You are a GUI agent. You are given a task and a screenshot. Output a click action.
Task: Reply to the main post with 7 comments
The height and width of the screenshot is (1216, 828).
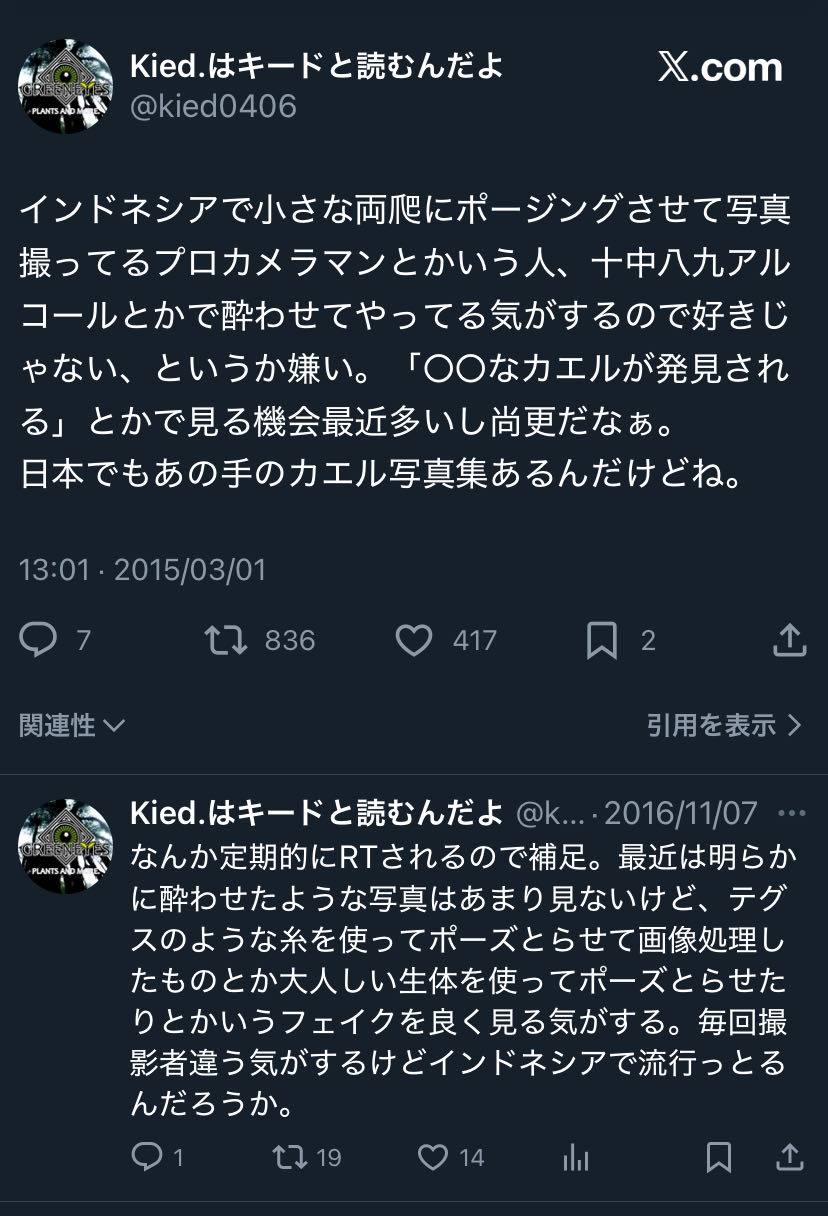coord(38,640)
